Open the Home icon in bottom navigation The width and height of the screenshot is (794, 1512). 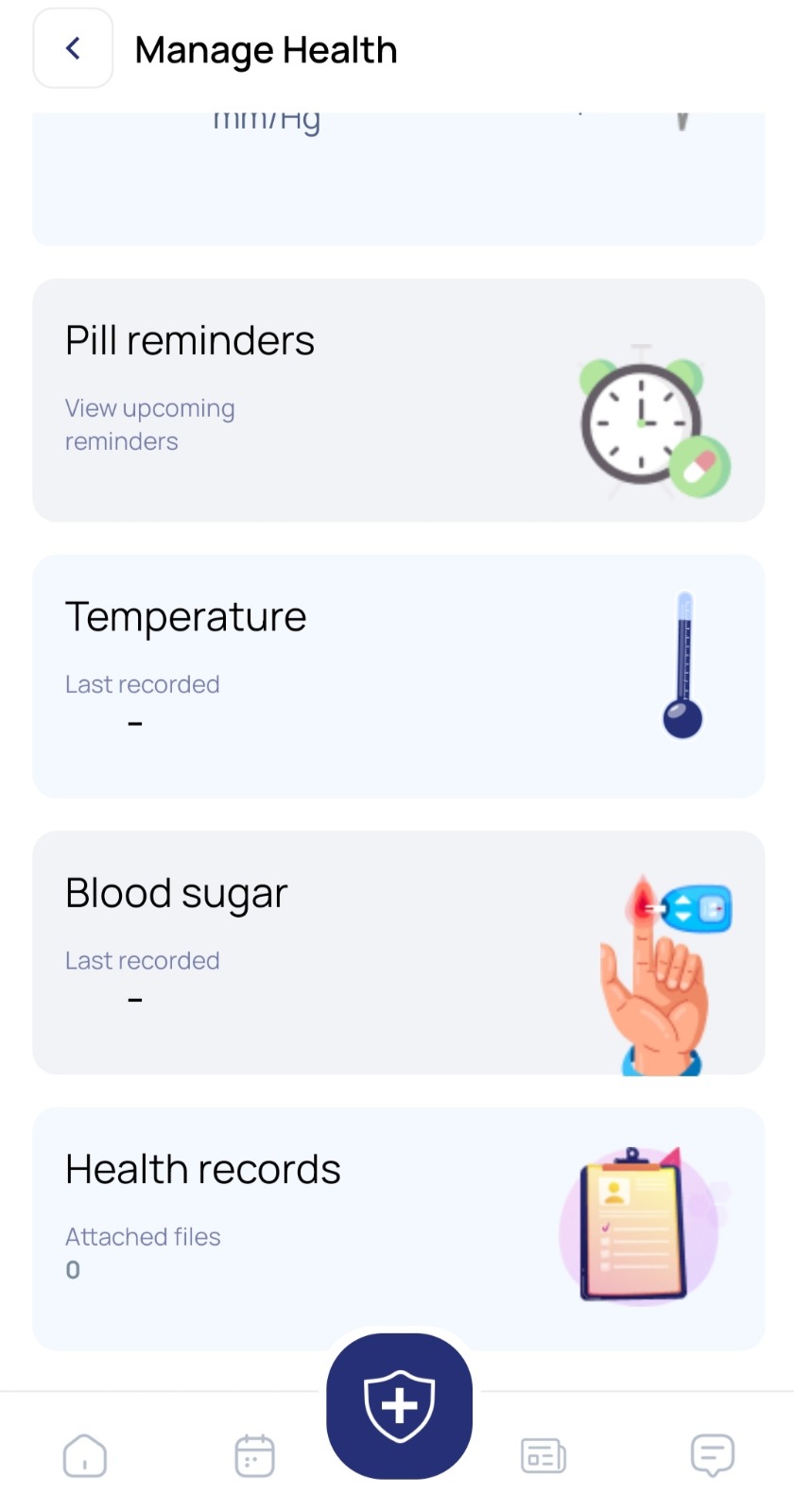tap(84, 1455)
